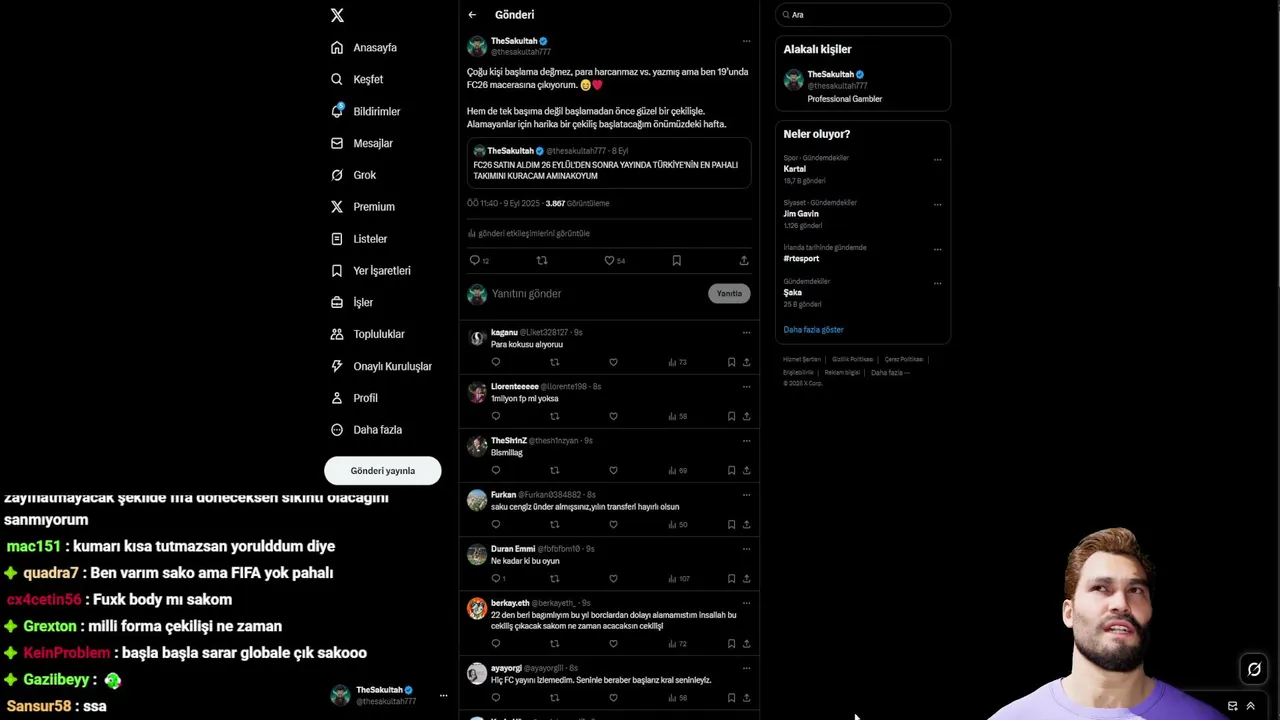Go back from the Gönderi page
The image size is (1280, 720).
click(x=472, y=15)
